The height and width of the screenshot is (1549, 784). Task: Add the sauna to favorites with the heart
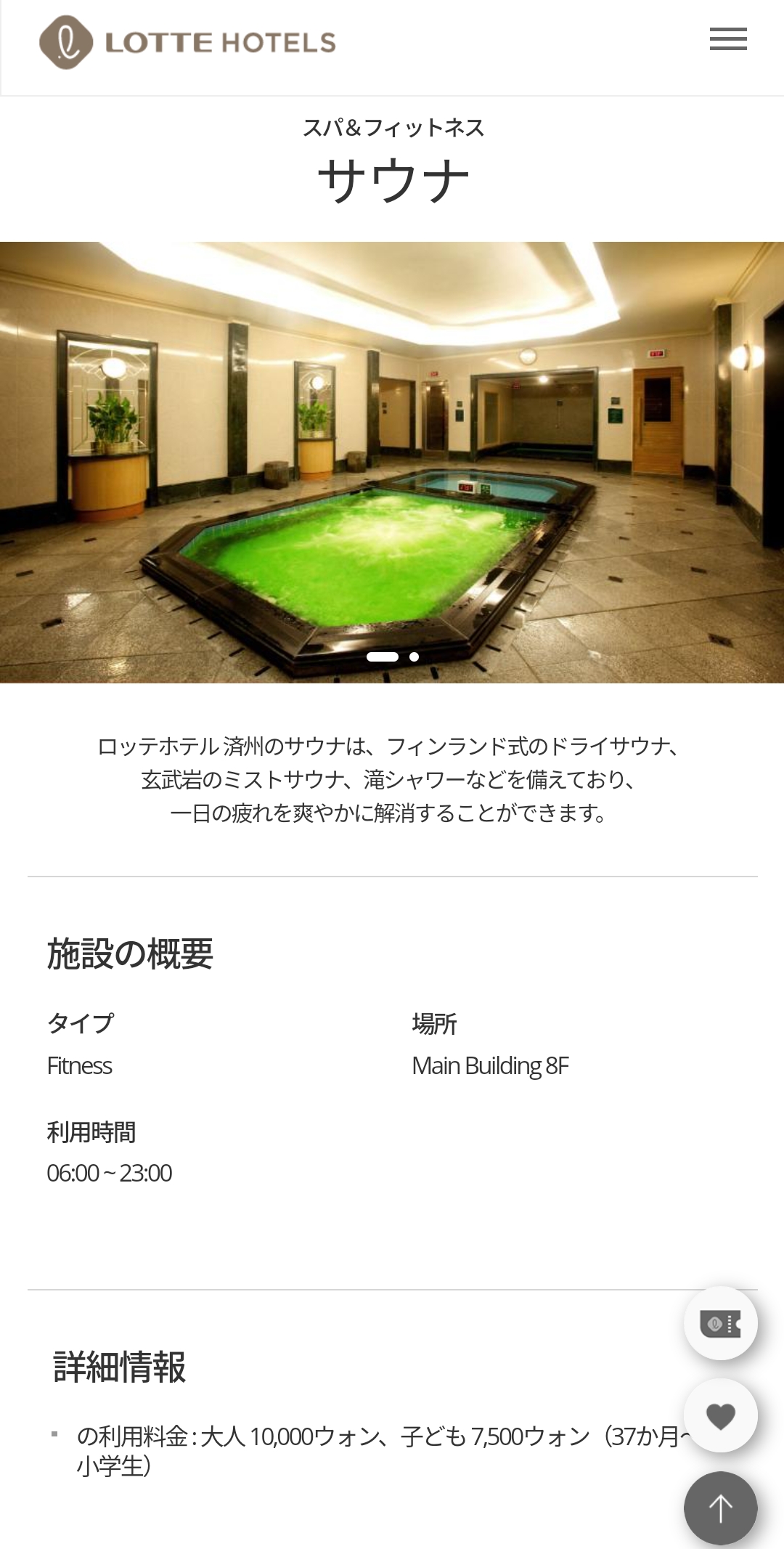coord(720,1415)
